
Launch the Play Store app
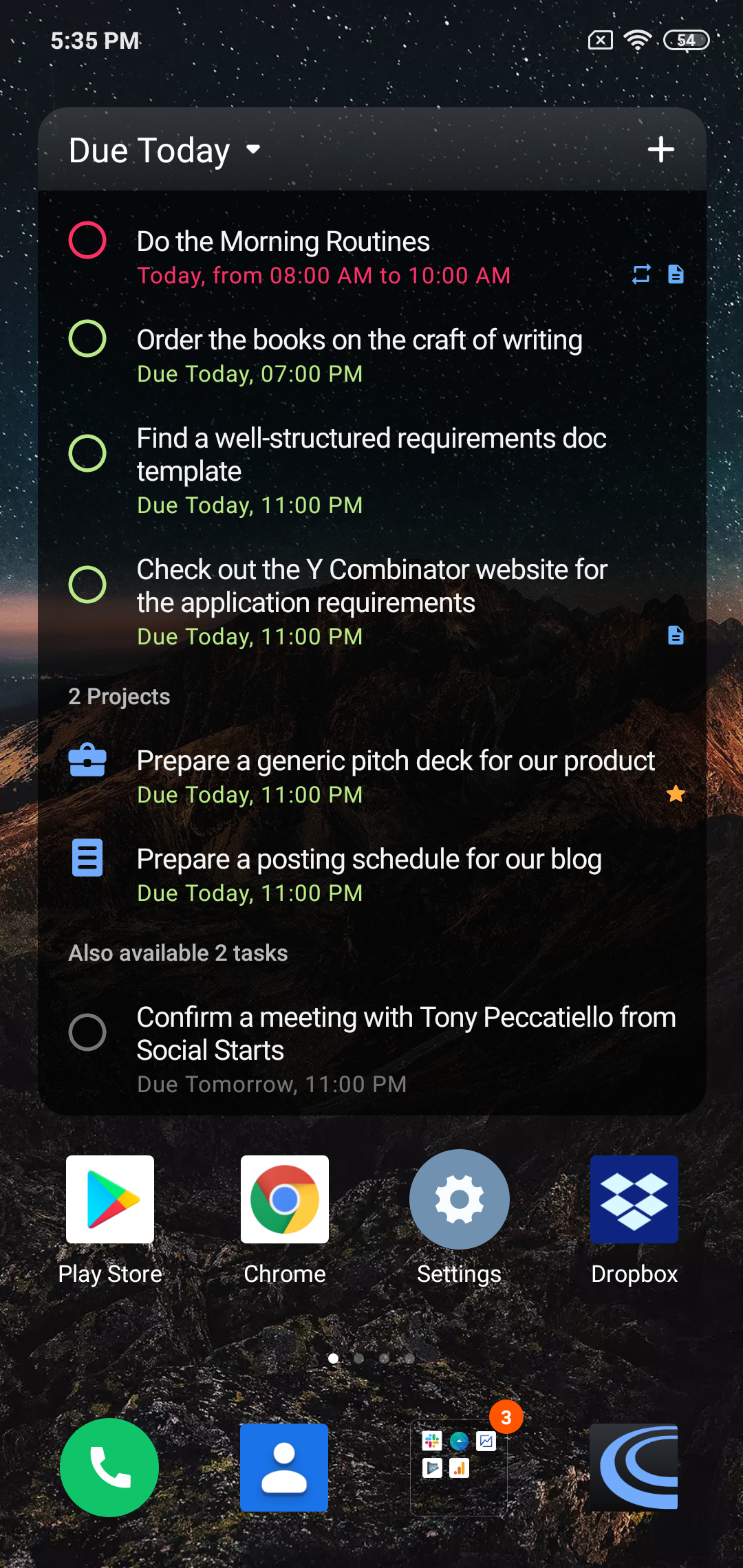pos(110,1221)
